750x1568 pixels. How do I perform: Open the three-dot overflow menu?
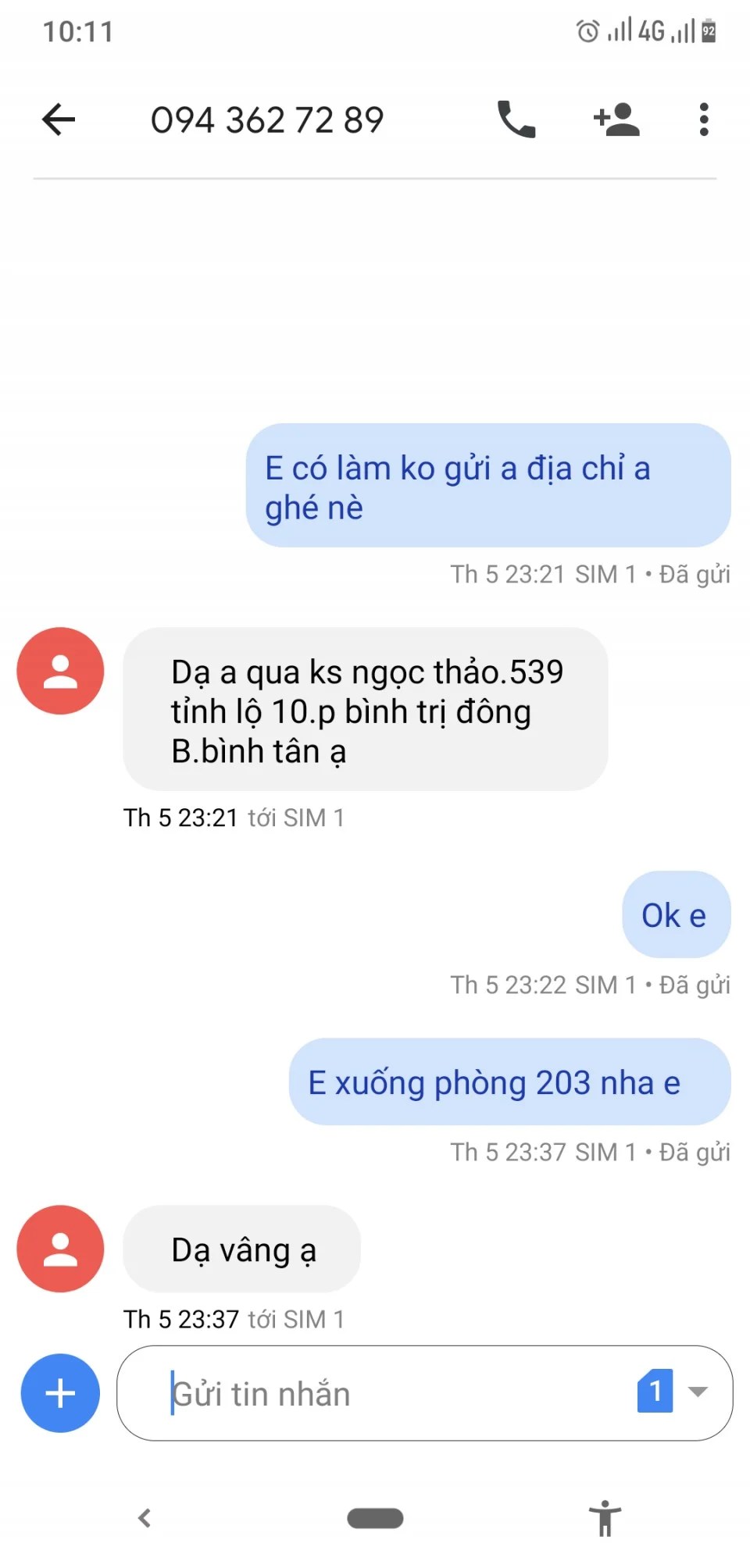tap(704, 119)
